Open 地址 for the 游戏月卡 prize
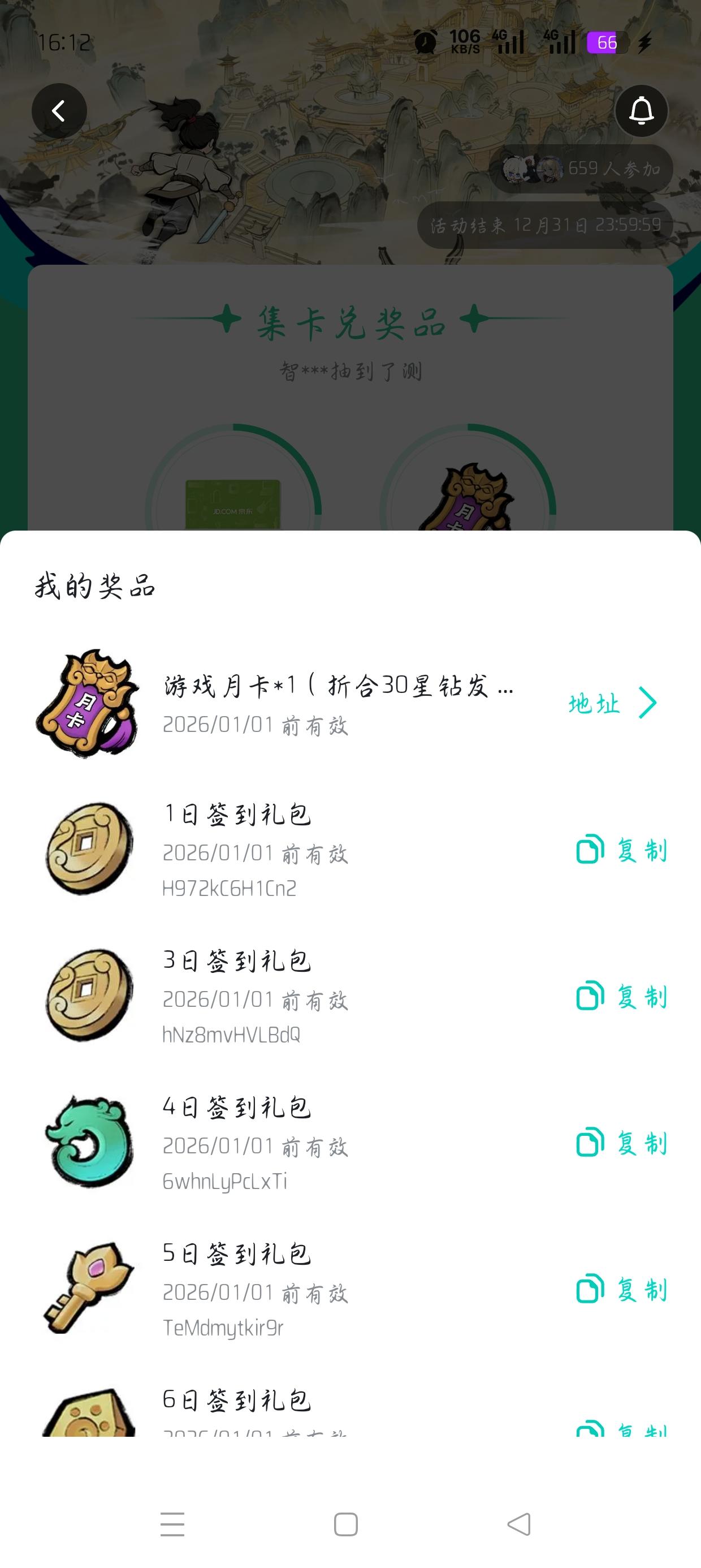Image resolution: width=701 pixels, height=1568 pixels. pos(613,703)
